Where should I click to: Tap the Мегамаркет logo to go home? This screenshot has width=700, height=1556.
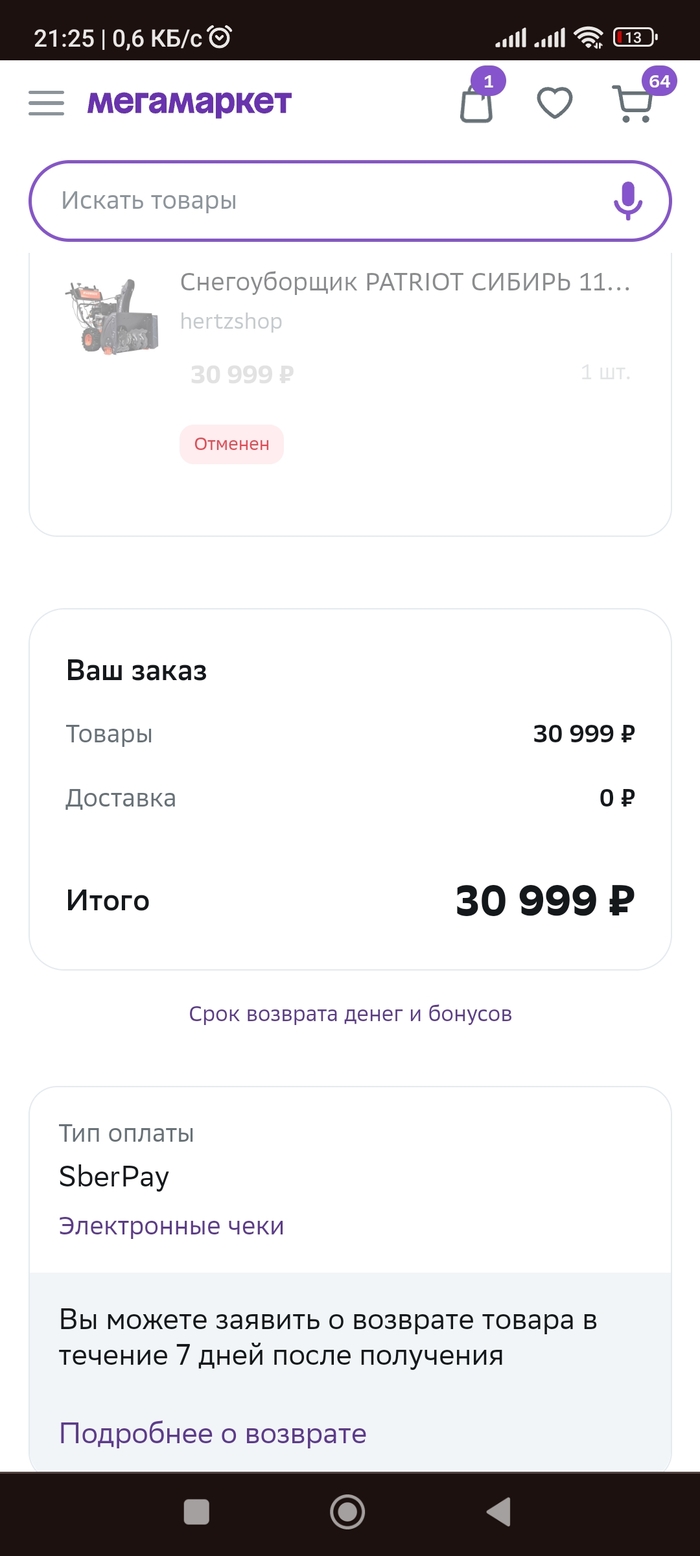tap(189, 103)
